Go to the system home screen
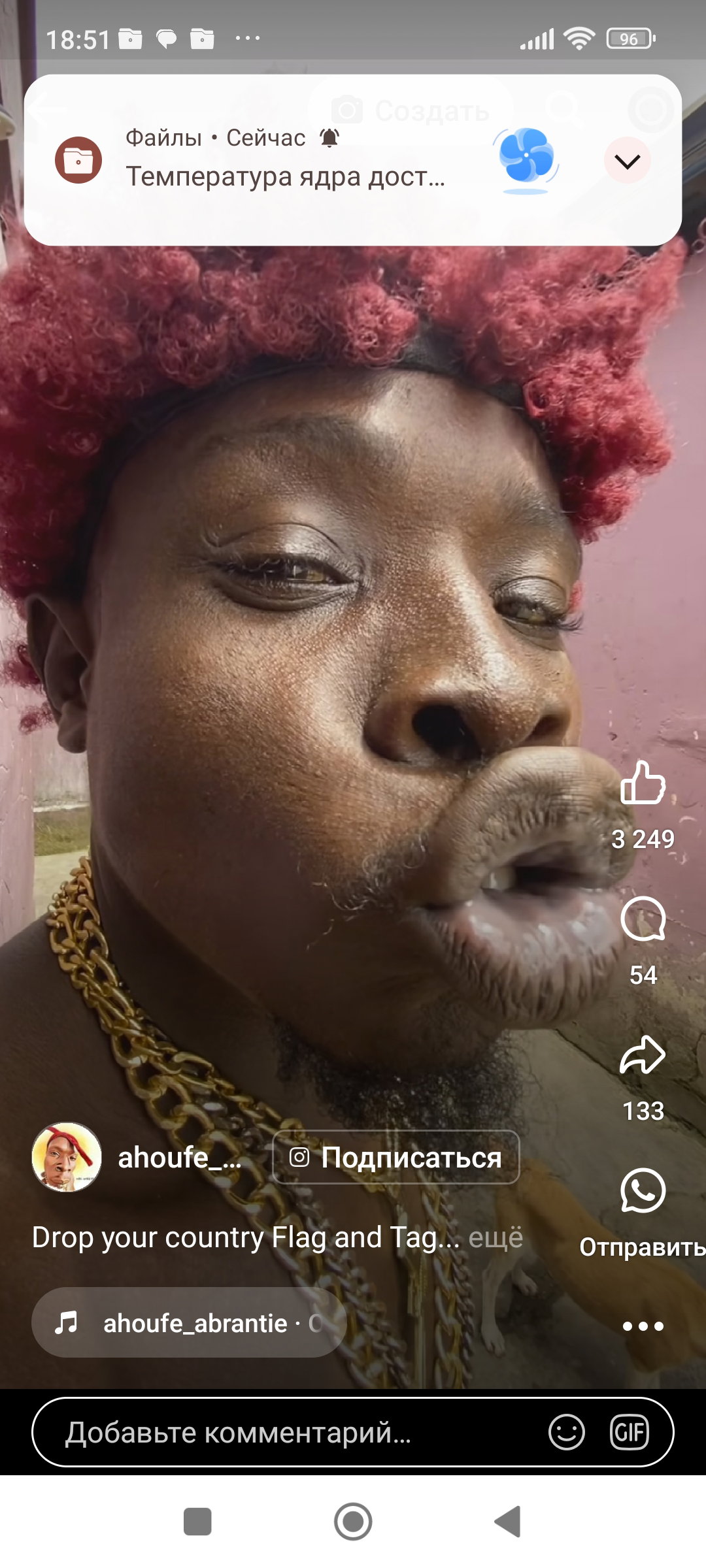Viewport: 706px width, 1568px height. point(353,1522)
